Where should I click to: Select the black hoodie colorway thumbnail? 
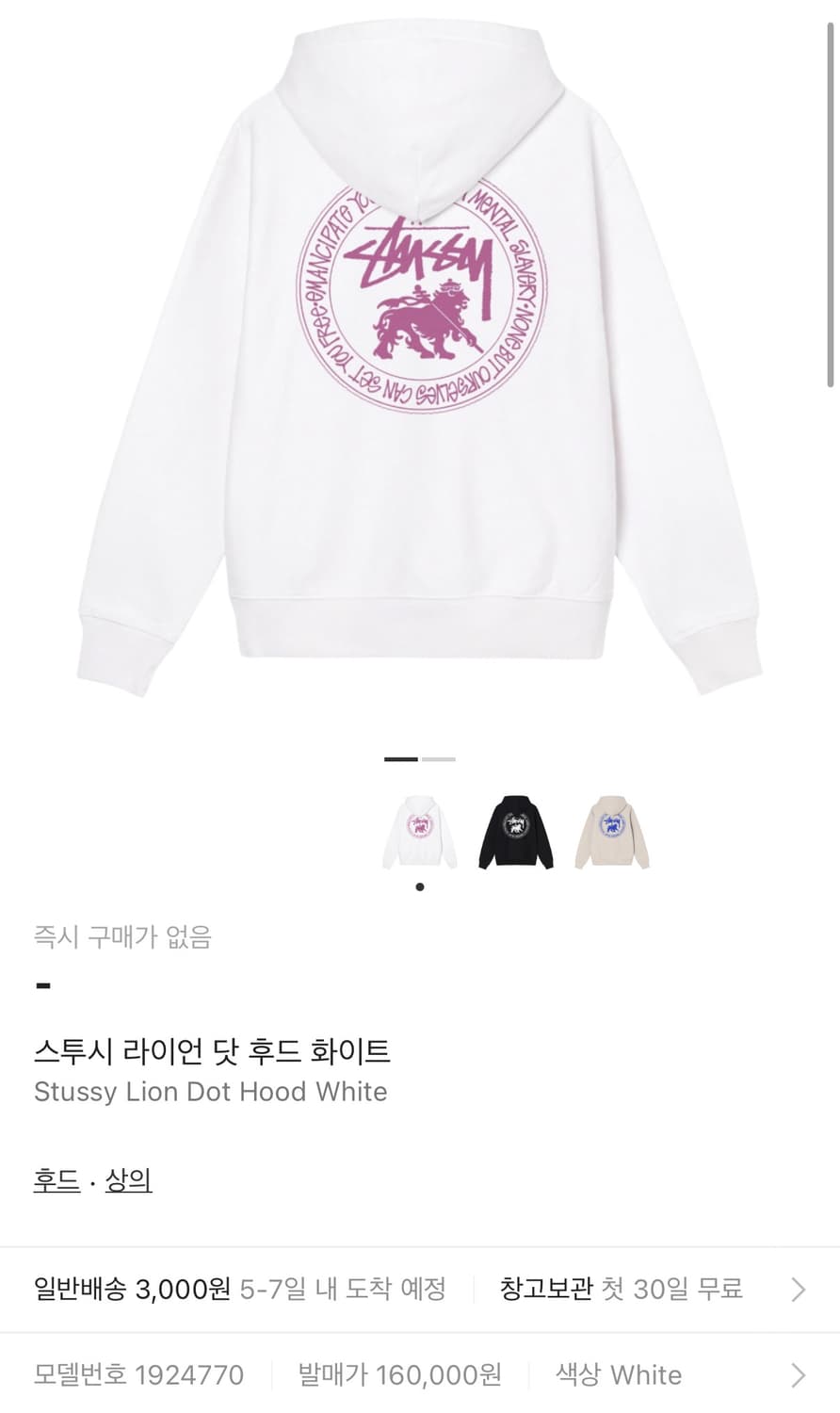point(516,829)
